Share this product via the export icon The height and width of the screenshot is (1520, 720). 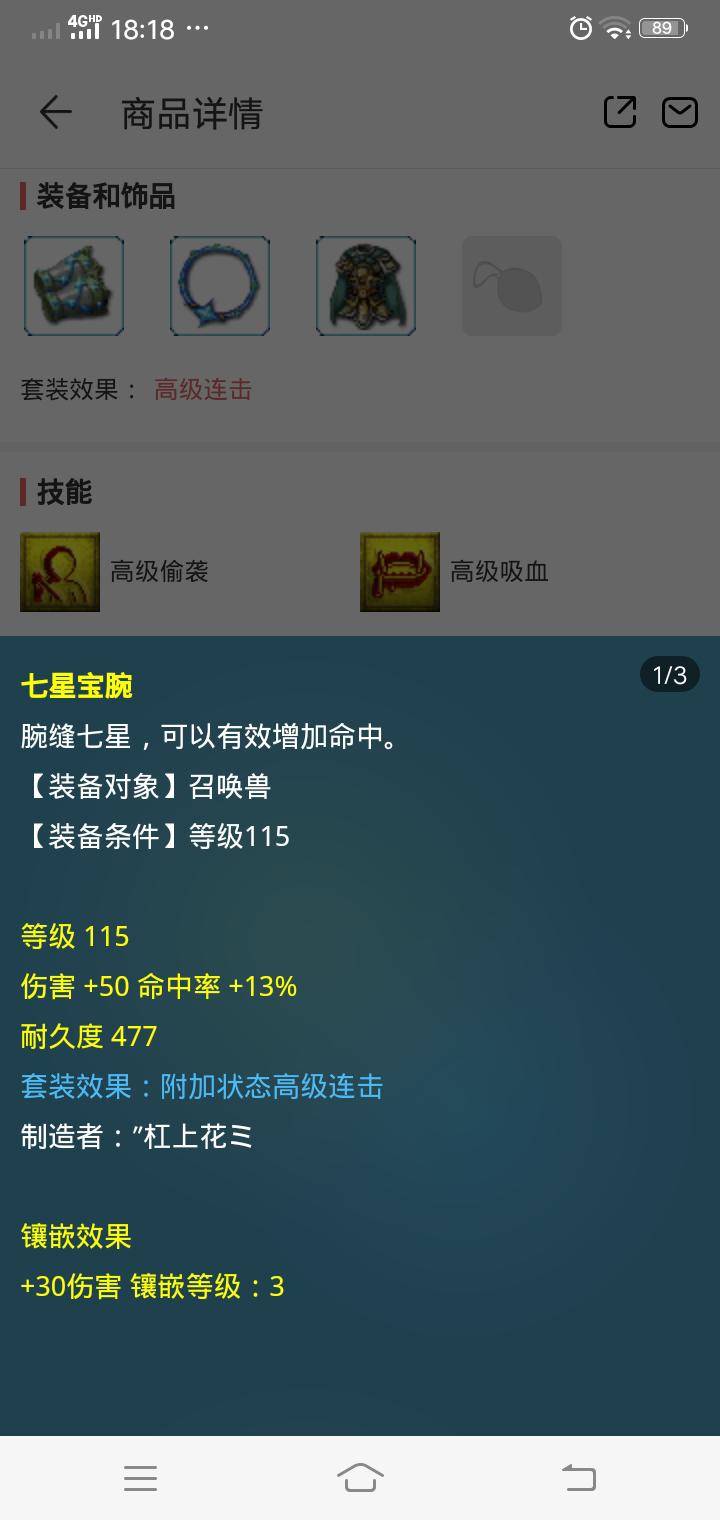[620, 113]
